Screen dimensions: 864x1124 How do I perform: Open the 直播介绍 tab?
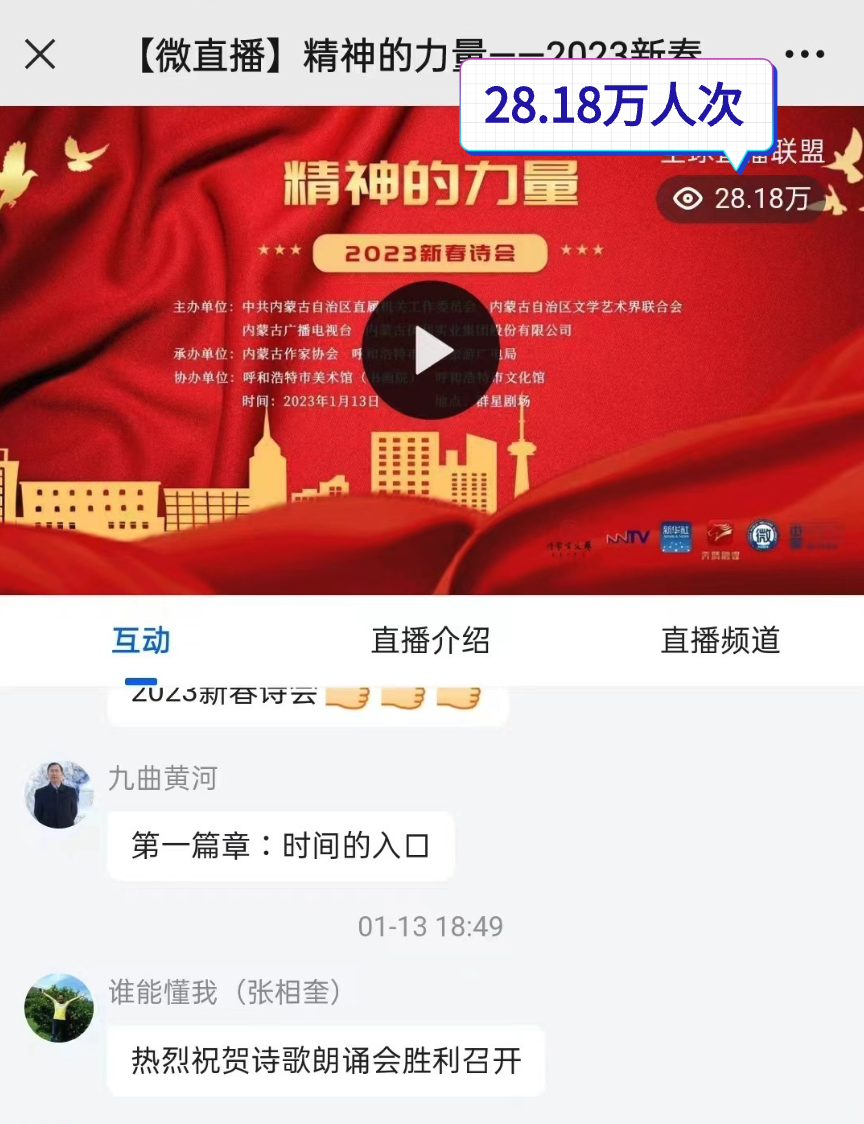pyautogui.click(x=430, y=641)
